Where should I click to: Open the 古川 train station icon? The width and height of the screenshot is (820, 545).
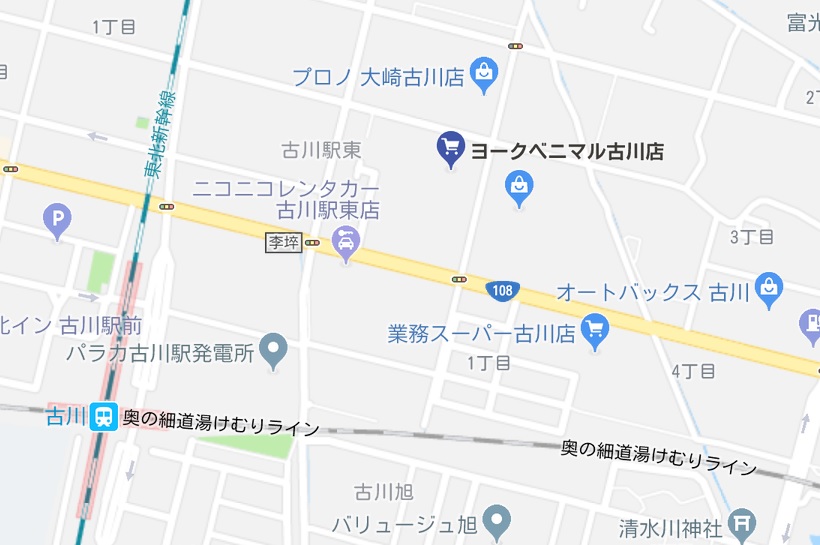102,416
